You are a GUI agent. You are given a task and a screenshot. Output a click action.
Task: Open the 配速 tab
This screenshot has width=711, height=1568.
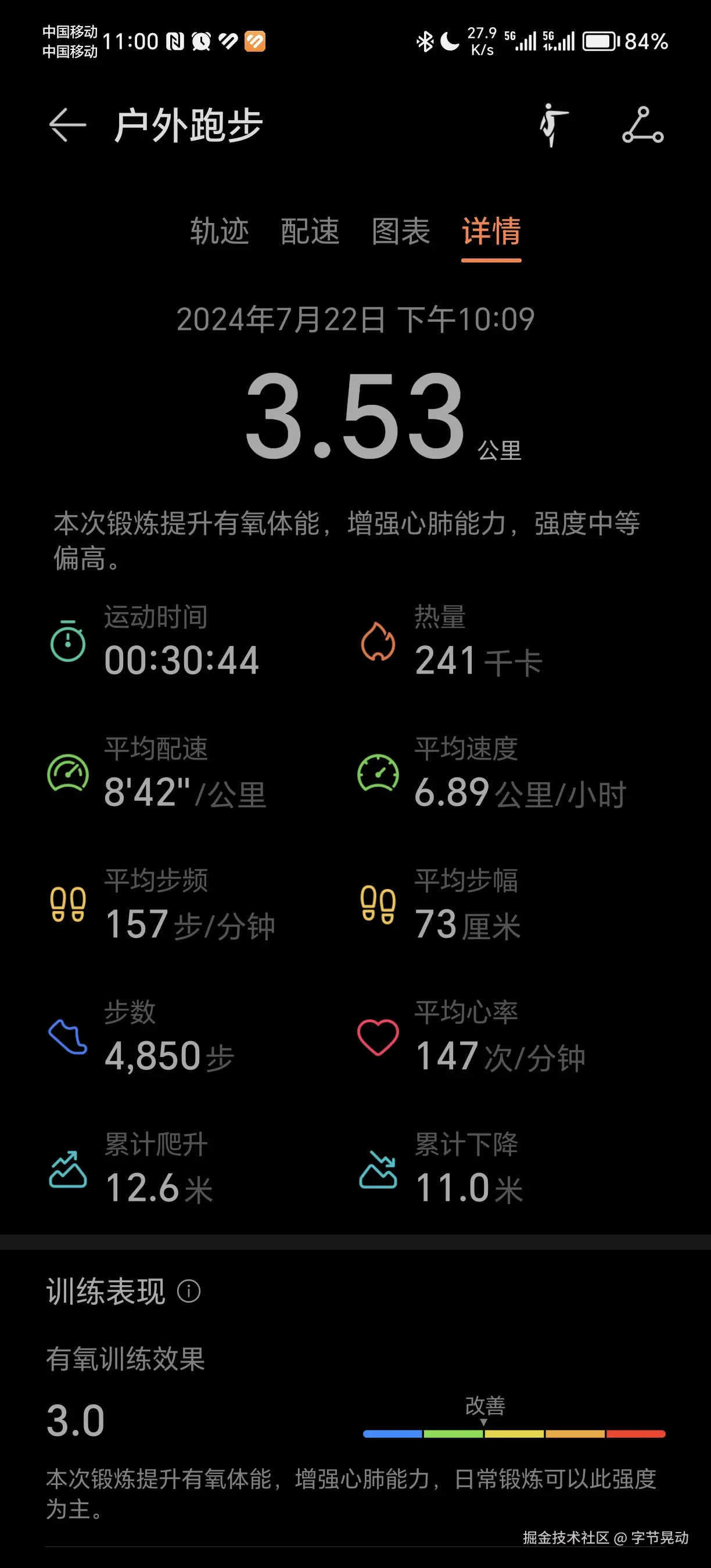(310, 232)
